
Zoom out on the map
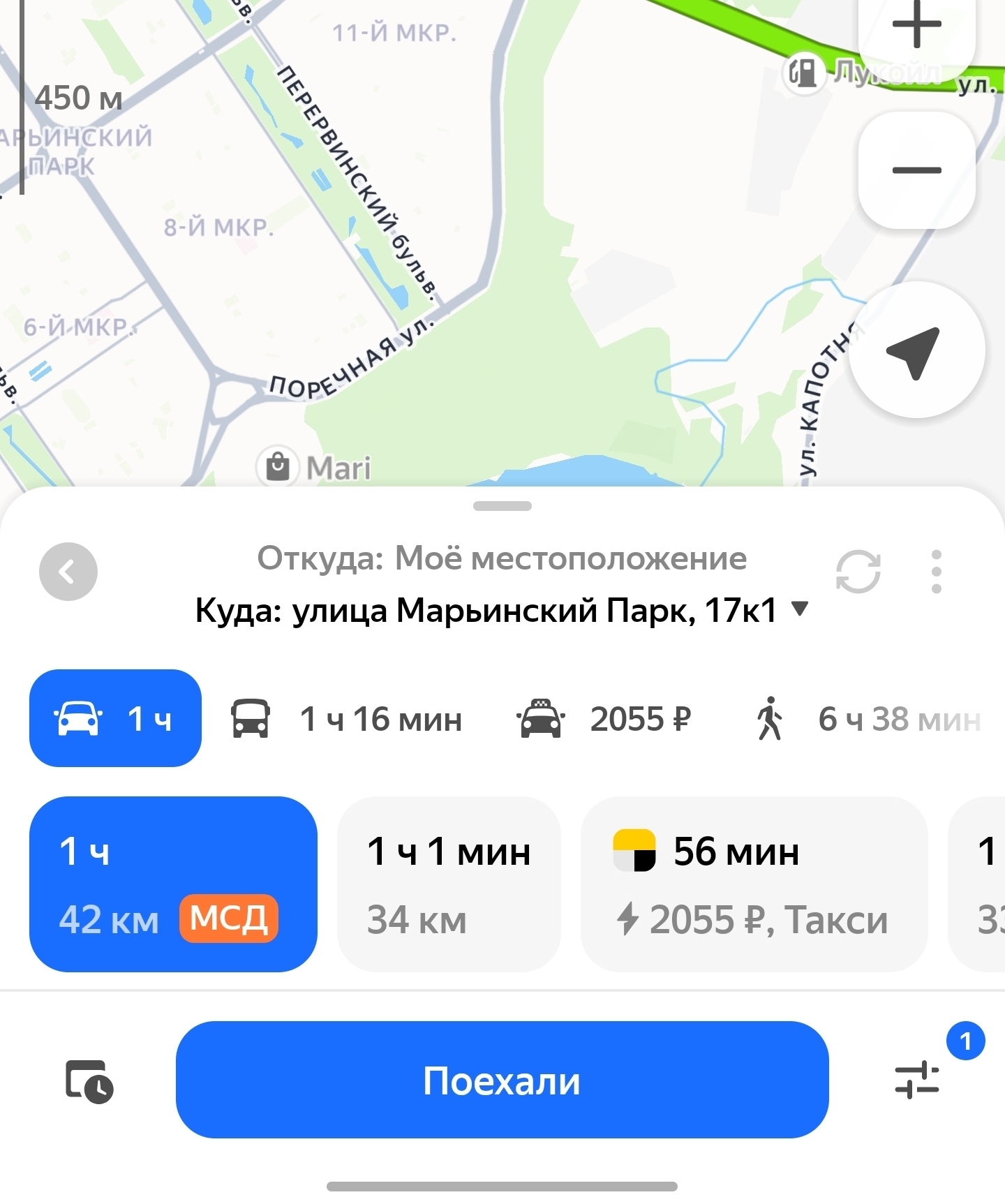click(916, 170)
